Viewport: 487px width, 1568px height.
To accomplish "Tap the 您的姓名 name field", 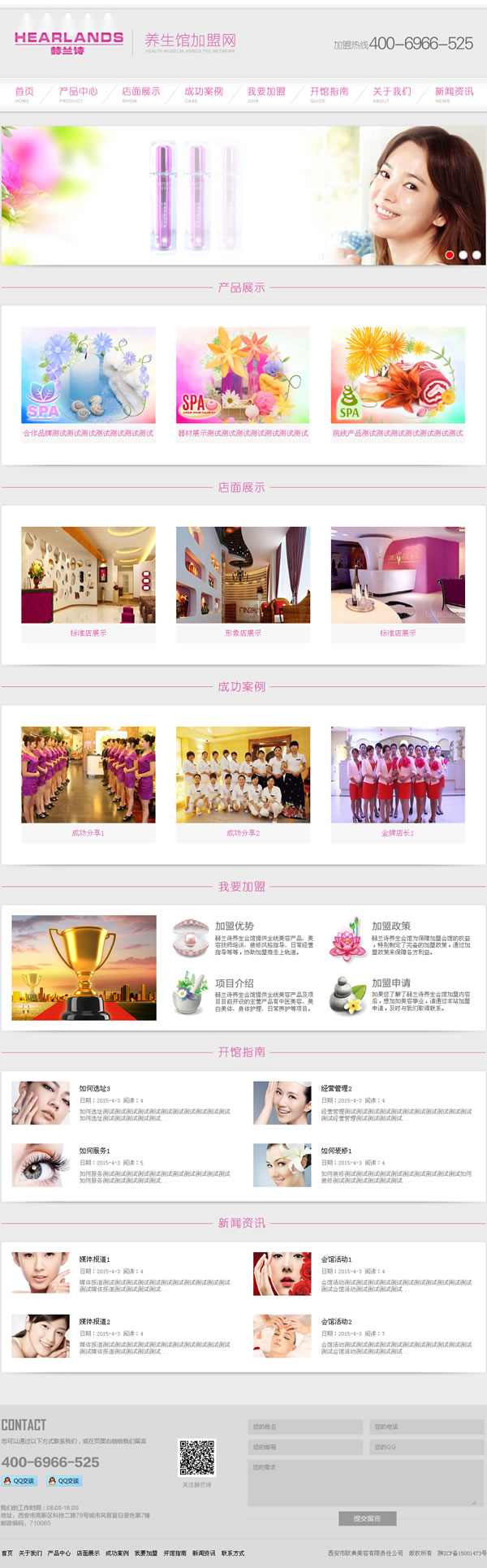I will pyautogui.click(x=305, y=1427).
